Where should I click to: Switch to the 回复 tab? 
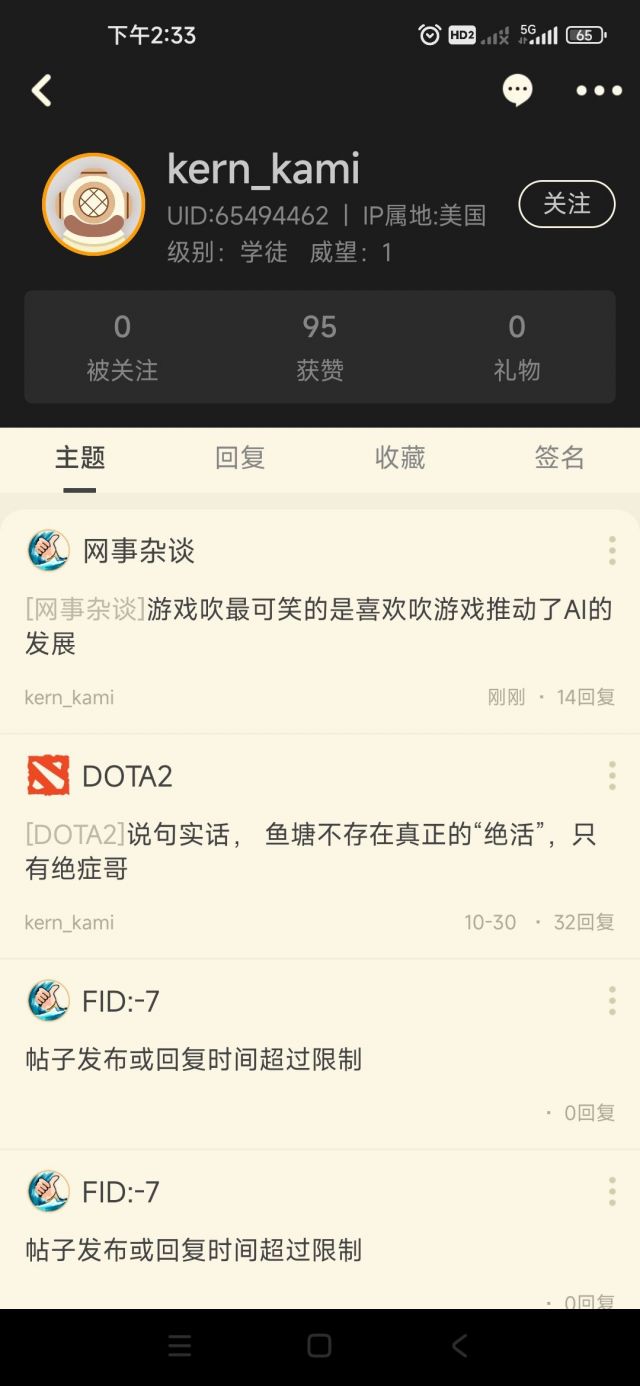[240, 458]
